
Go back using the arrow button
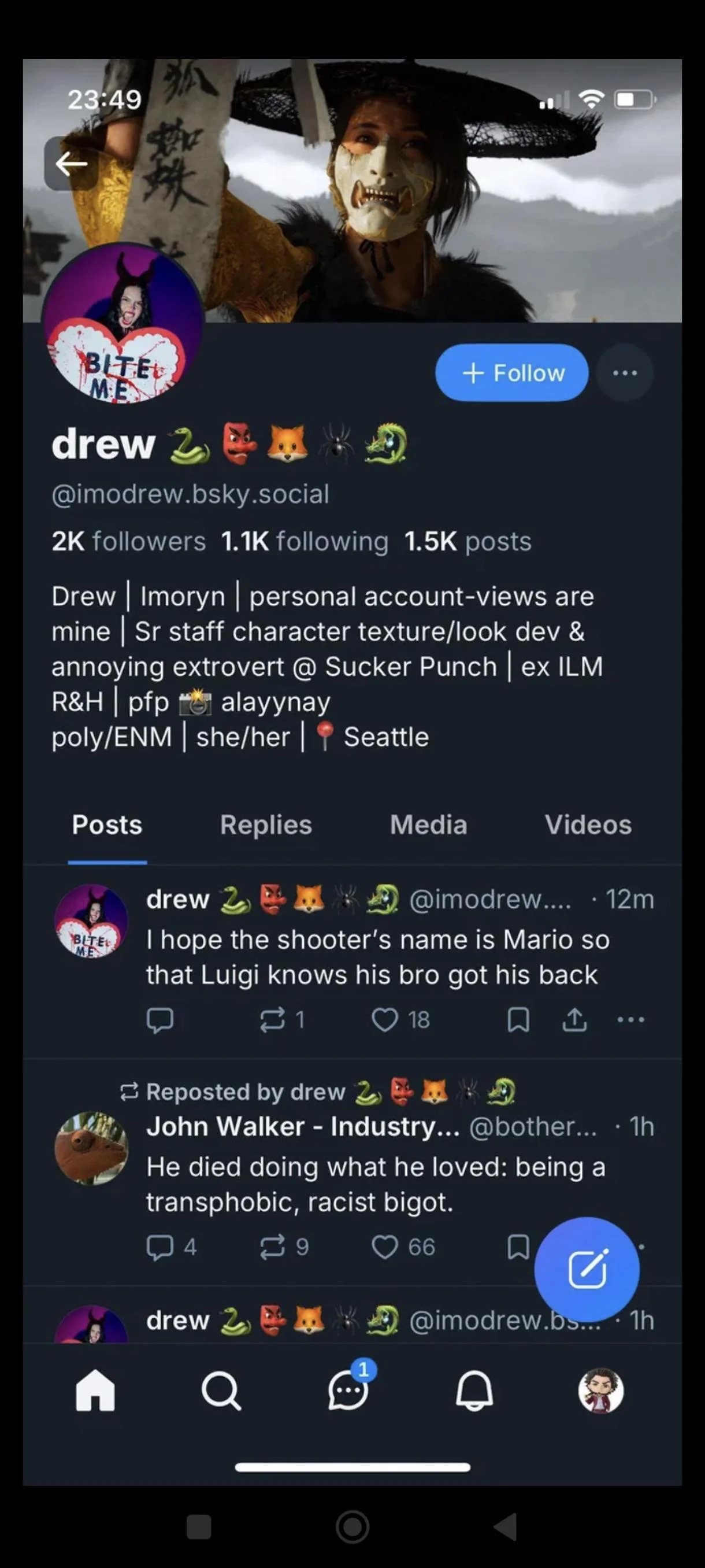[71, 164]
